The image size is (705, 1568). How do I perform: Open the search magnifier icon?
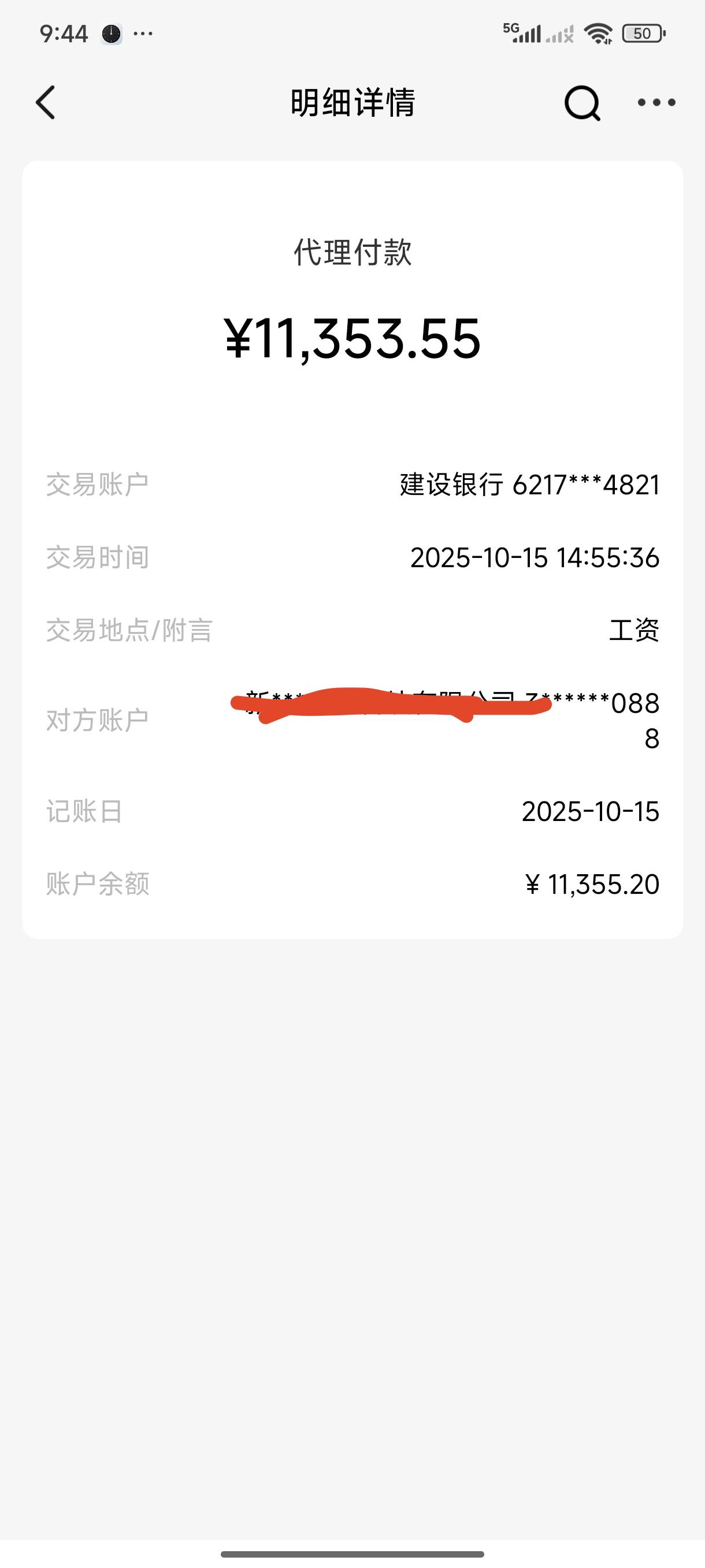point(582,103)
